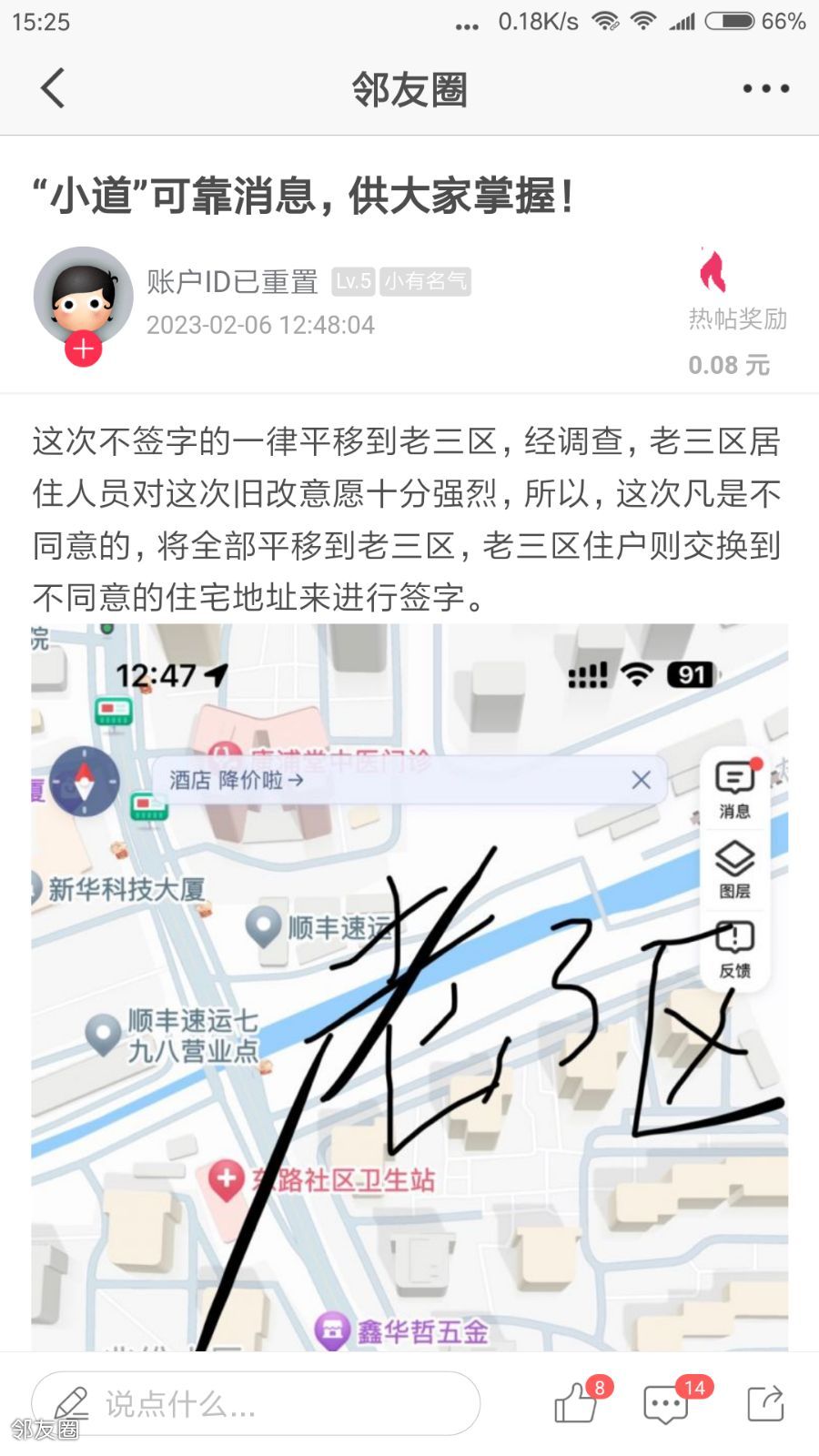Like this post with thumbs up

577,1403
